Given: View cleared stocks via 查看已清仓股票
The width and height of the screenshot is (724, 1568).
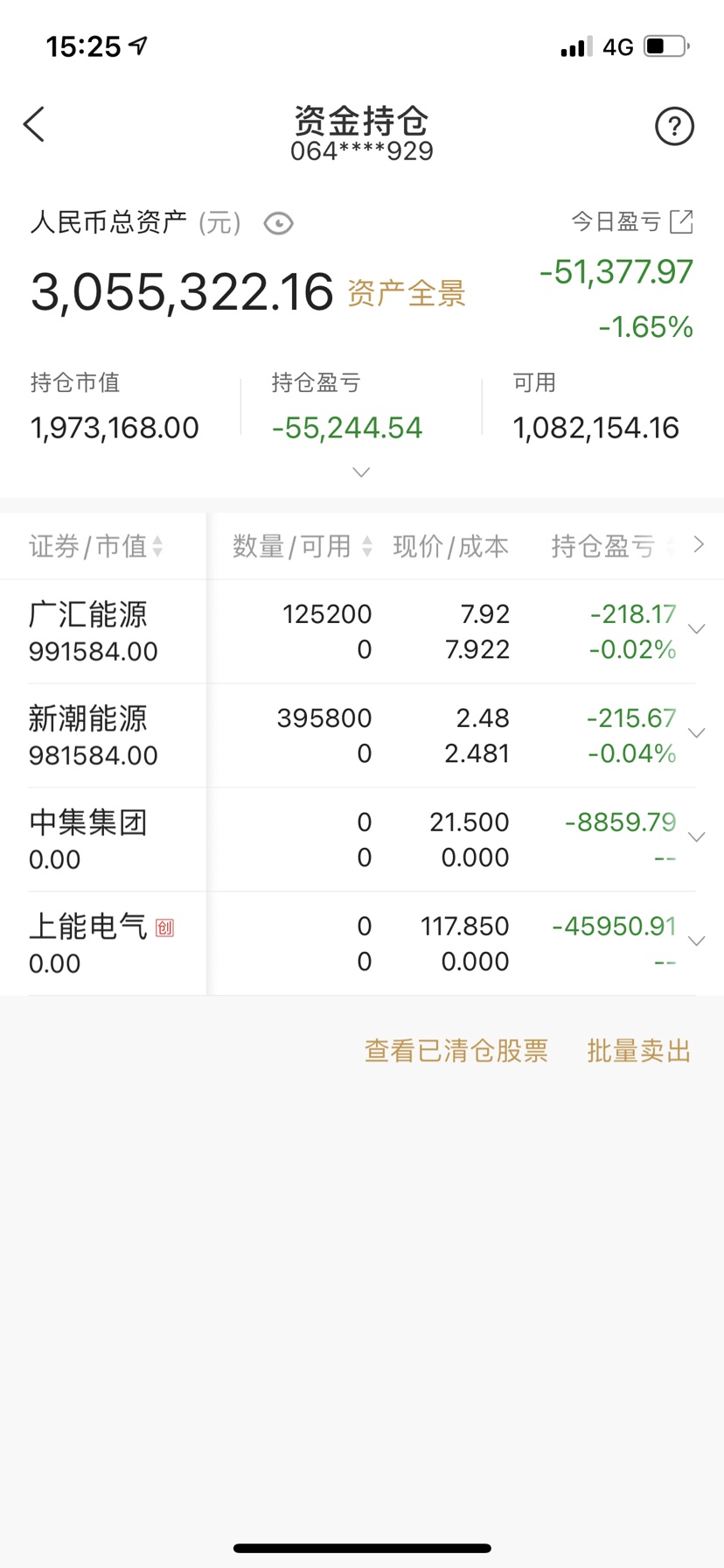Looking at the screenshot, I should point(456,1050).
